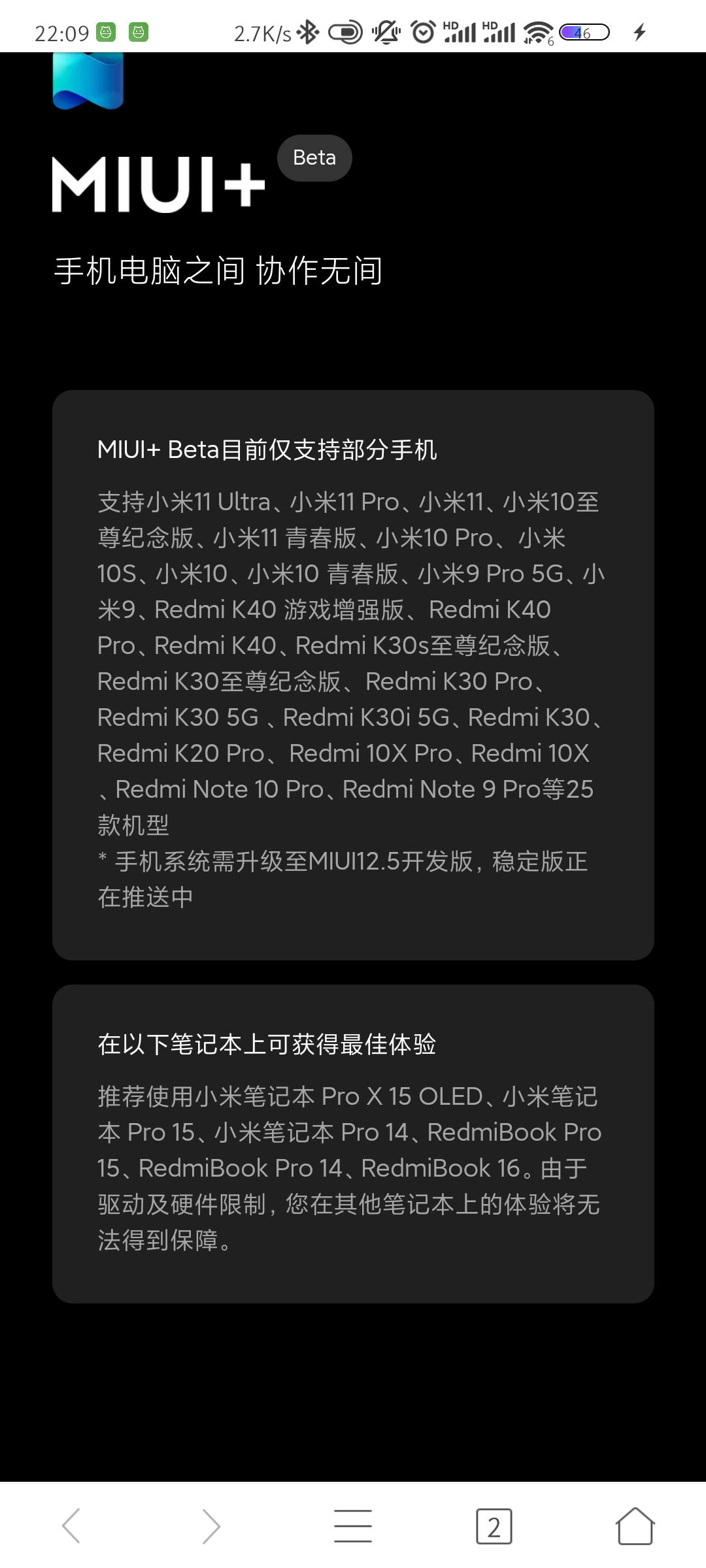Go back to the previous page
706x1568 pixels.
(x=71, y=1526)
